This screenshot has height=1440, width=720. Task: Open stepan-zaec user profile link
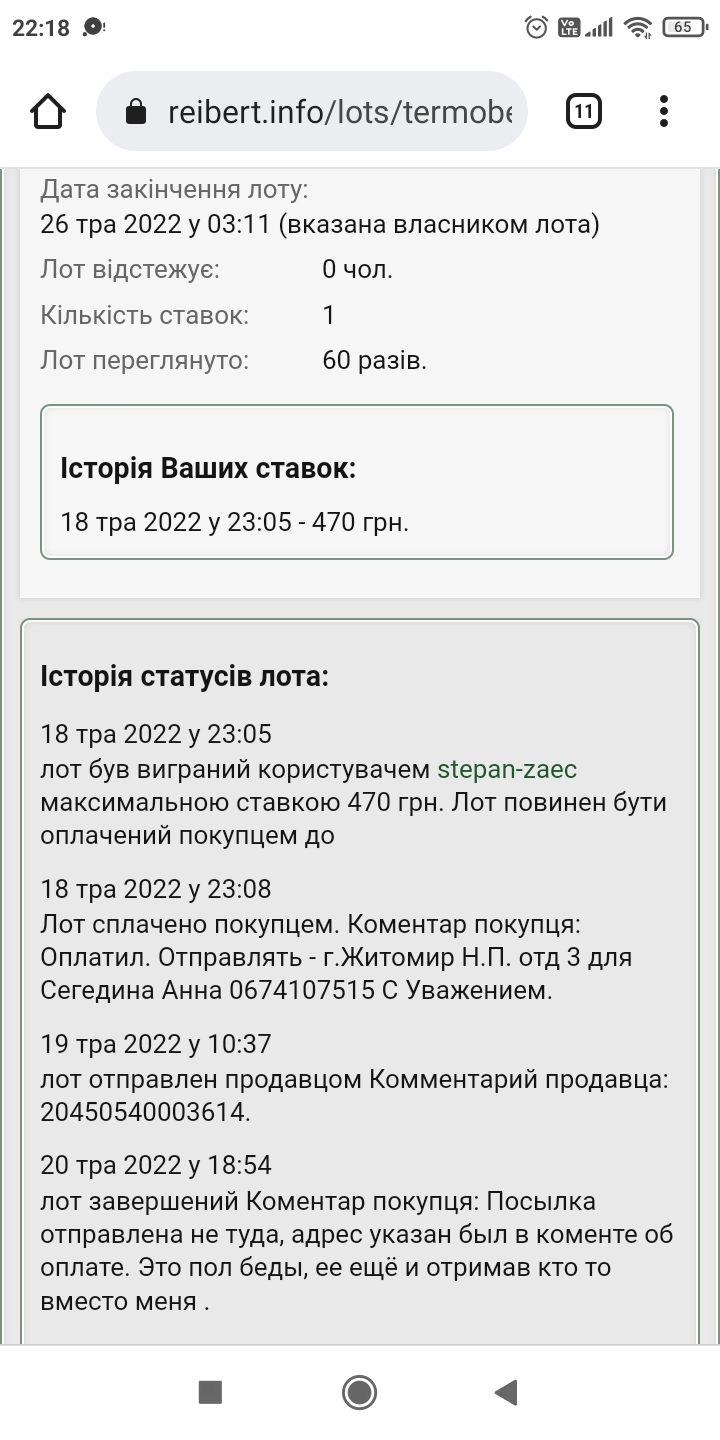pos(507,769)
